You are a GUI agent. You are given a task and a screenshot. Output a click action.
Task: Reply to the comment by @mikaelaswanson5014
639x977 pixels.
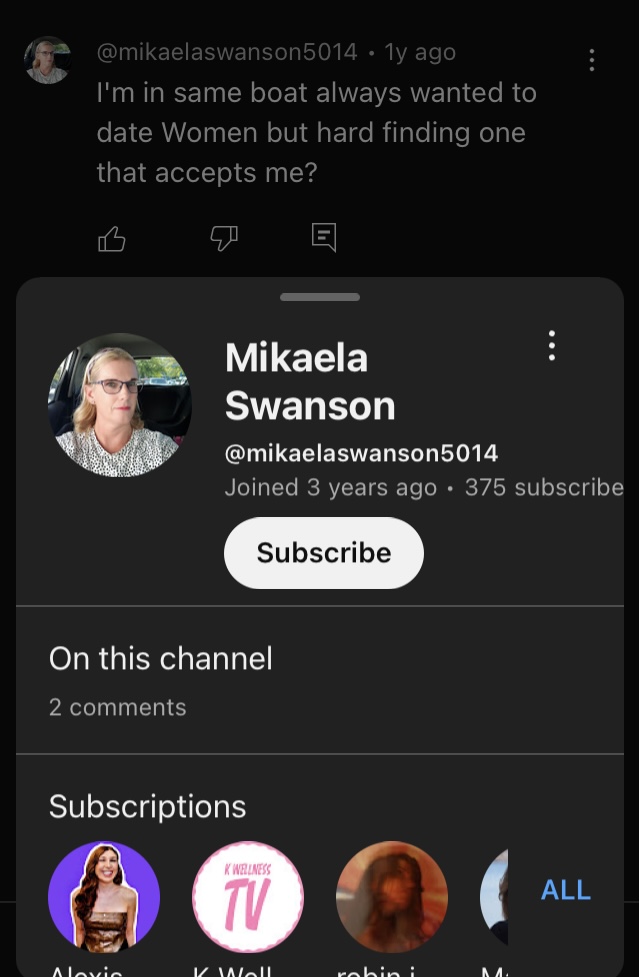pos(324,237)
